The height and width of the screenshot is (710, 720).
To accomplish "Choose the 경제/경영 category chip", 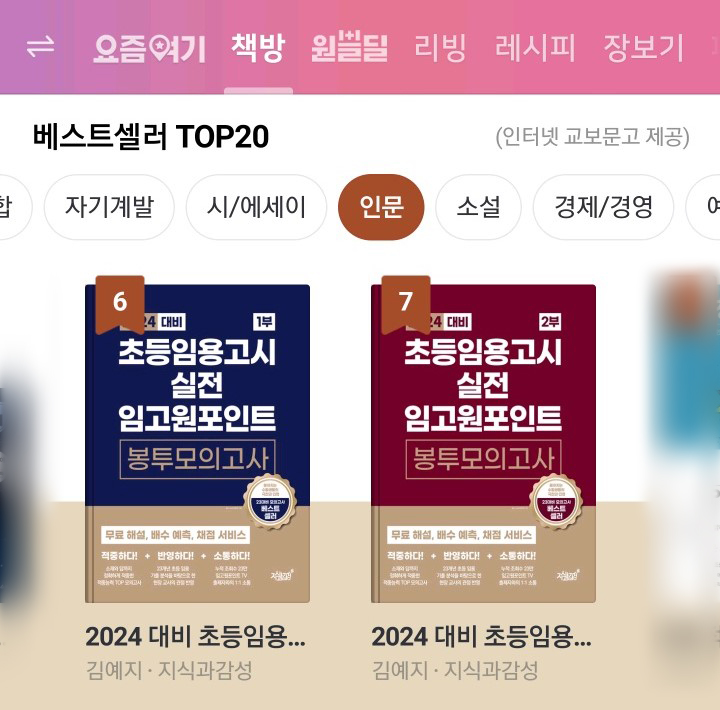I will 603,207.
